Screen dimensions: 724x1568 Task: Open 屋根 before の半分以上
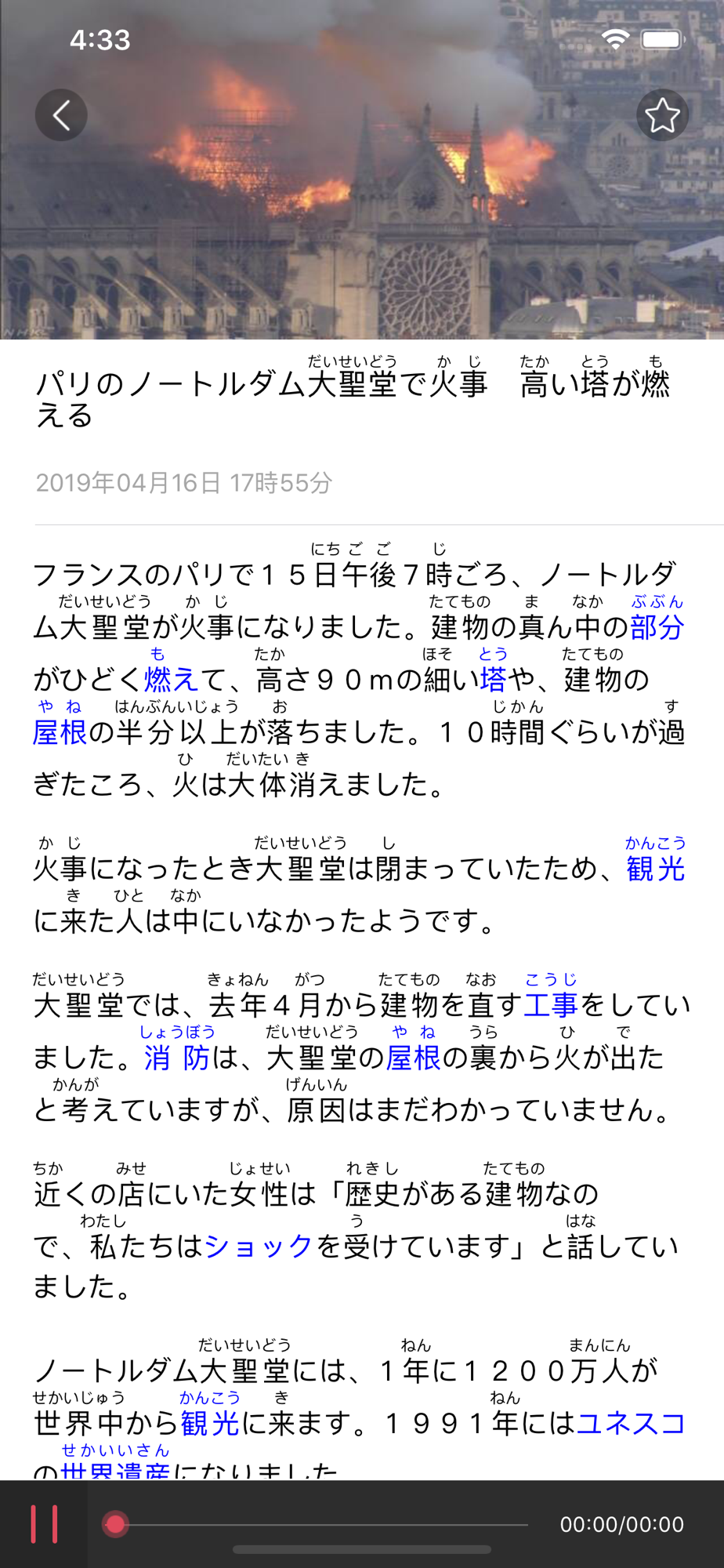[x=60, y=731]
